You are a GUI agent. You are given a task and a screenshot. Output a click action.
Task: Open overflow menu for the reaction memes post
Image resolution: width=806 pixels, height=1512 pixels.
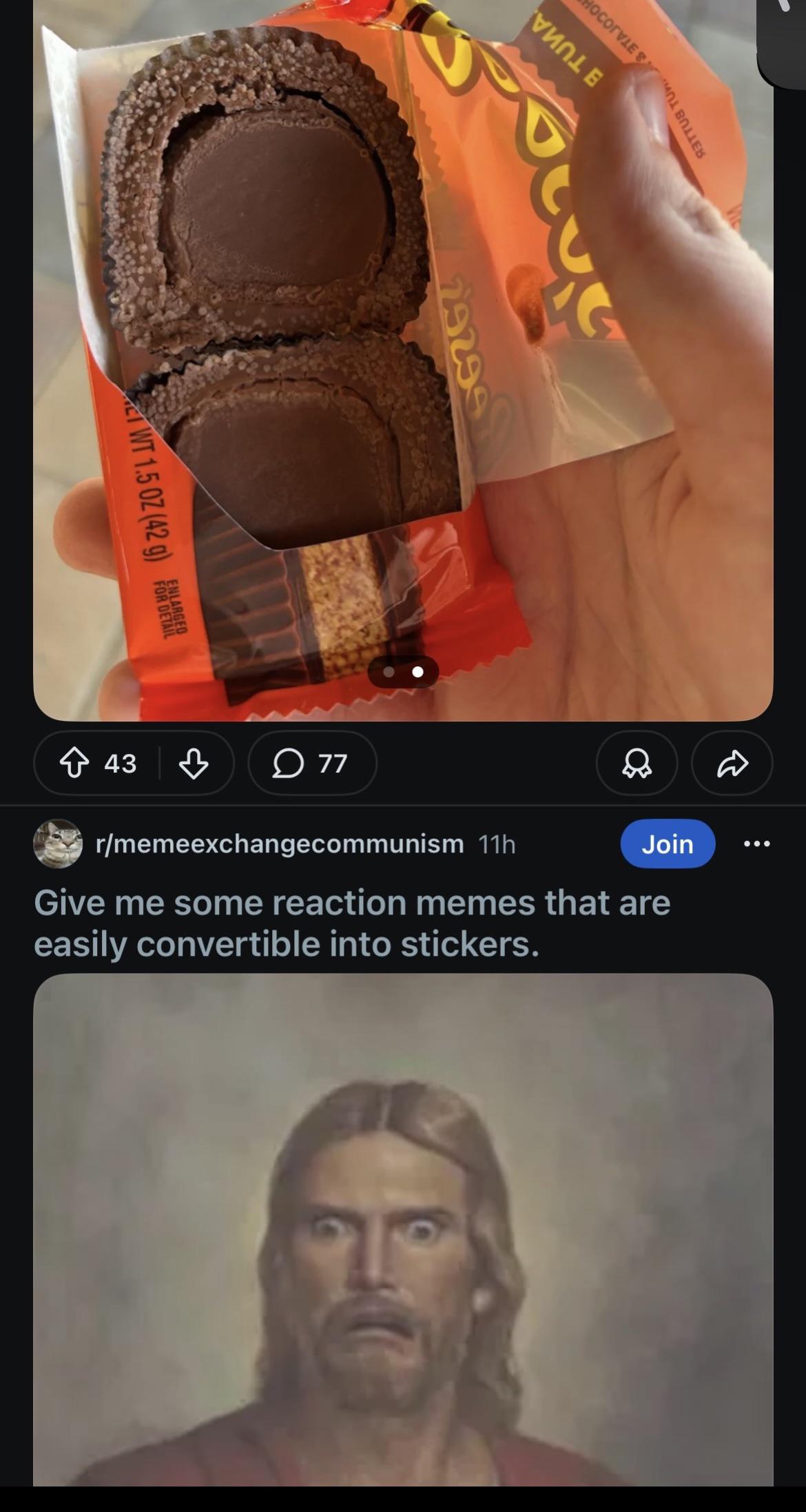756,844
